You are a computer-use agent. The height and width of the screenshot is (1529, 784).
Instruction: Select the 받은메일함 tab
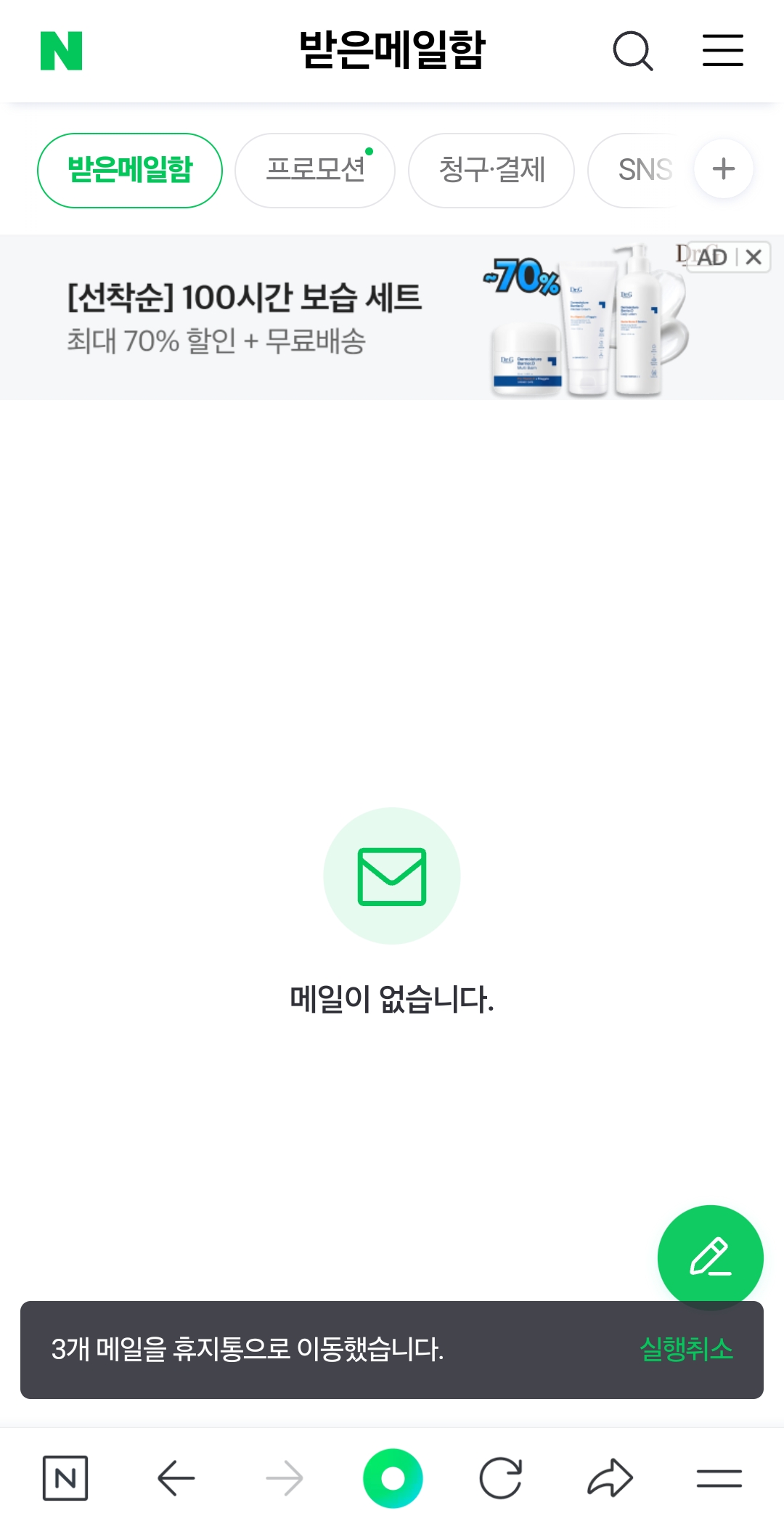point(130,170)
